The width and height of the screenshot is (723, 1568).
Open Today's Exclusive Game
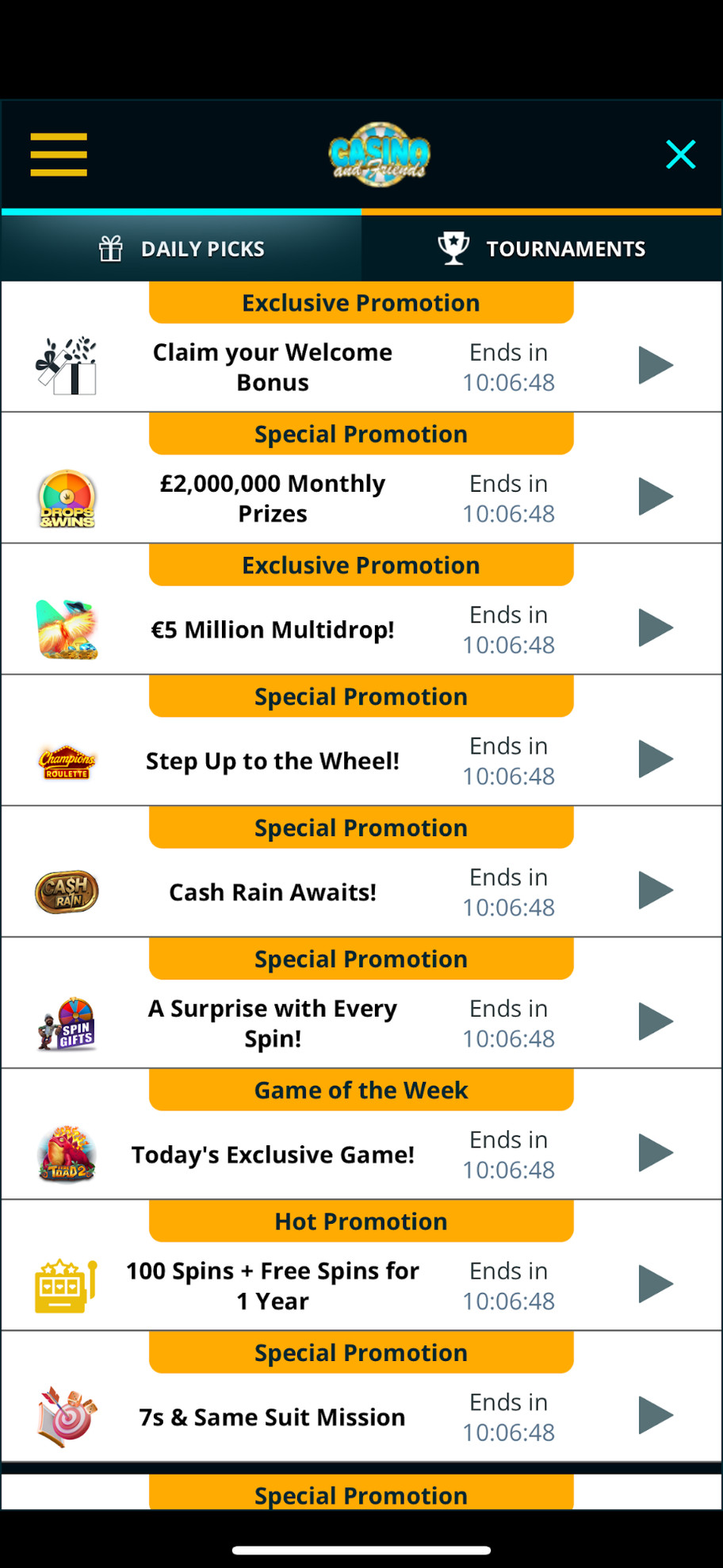tap(656, 1153)
